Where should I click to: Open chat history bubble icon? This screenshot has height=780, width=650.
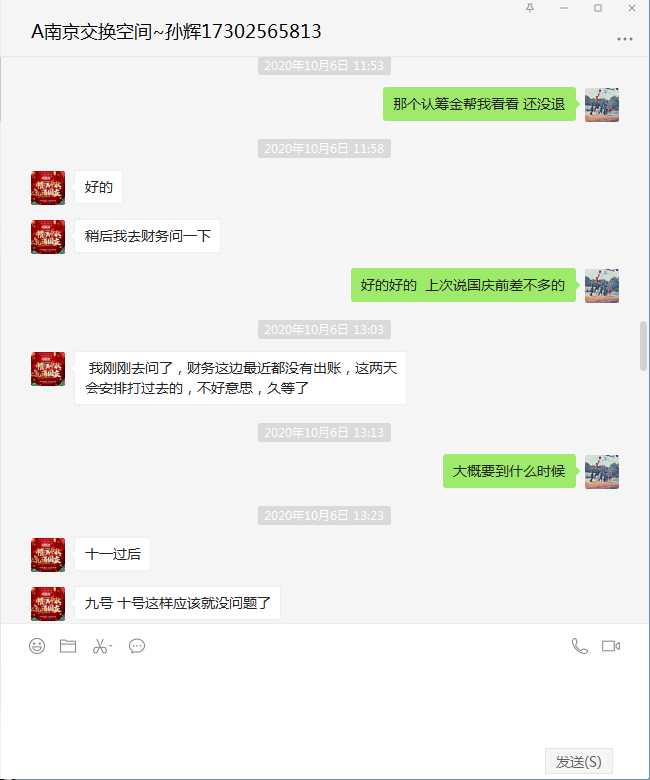[x=137, y=646]
